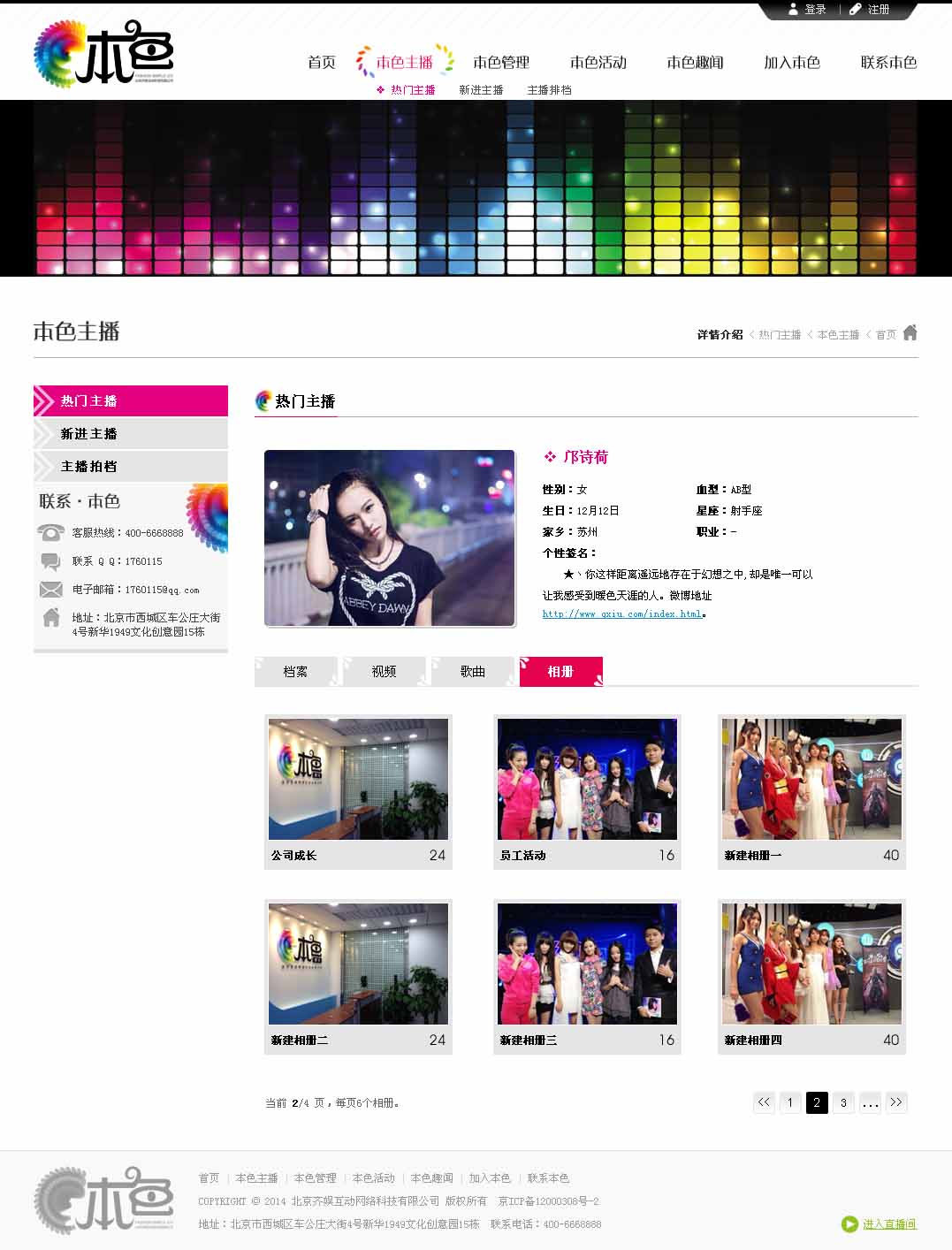952x1250 pixels.
Task: Switch to the 歌曲 tab
Action: pos(472,672)
